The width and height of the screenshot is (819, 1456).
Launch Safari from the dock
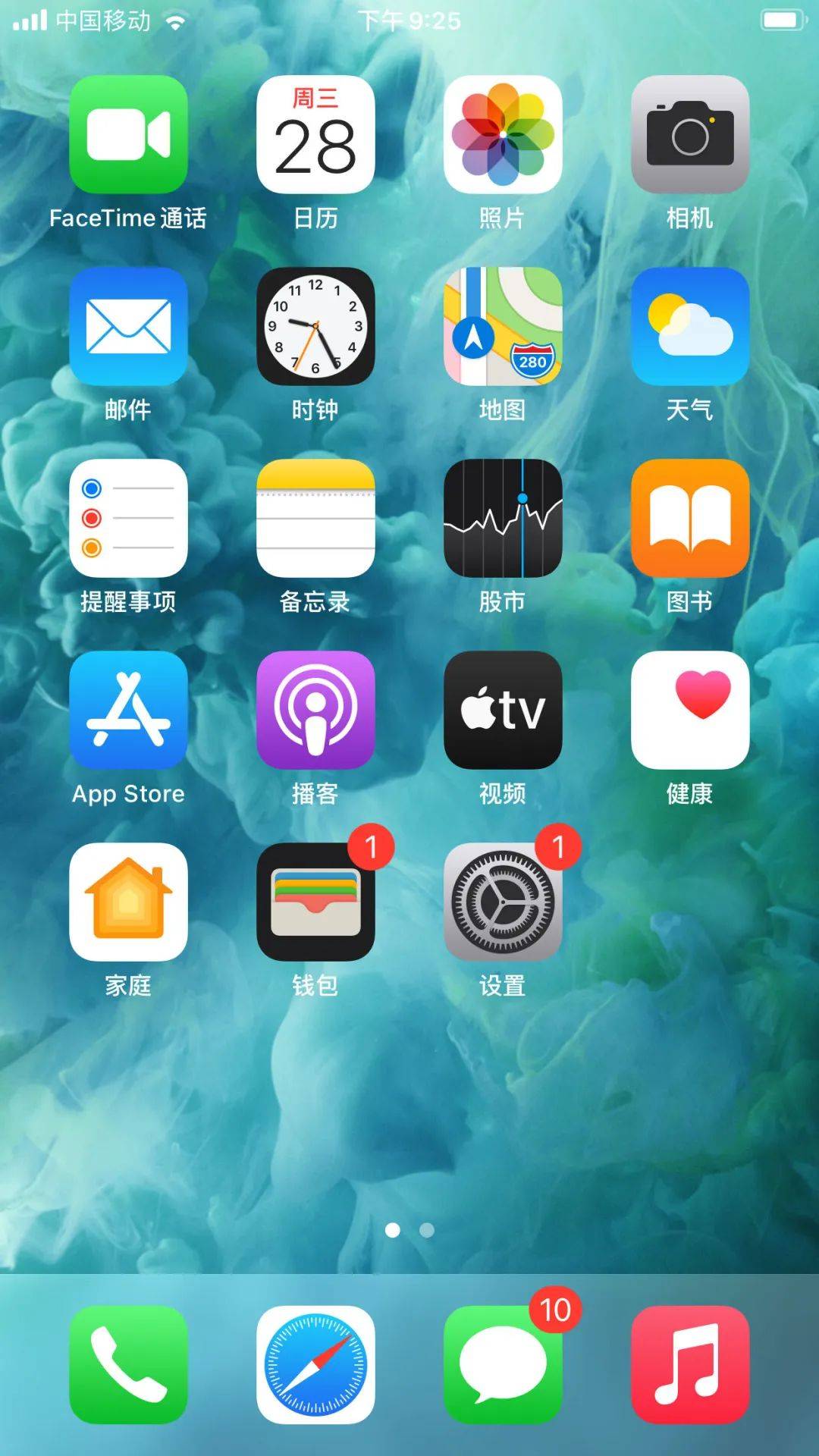pos(315,1364)
